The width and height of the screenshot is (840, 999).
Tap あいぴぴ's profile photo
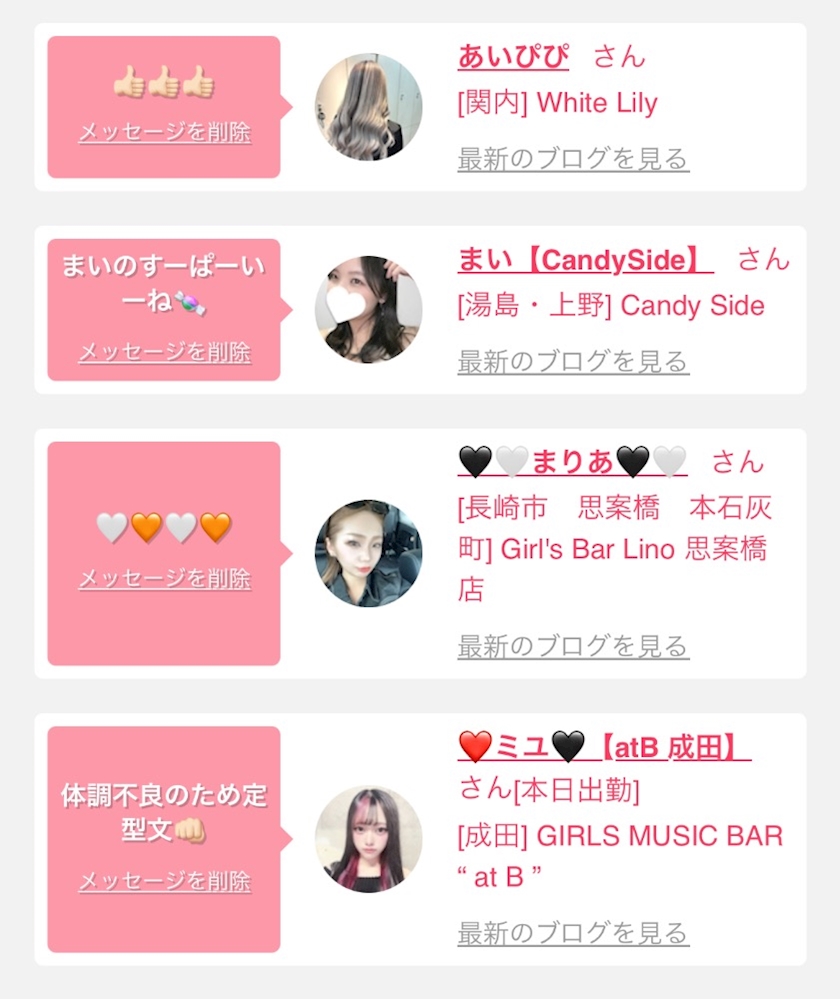pyautogui.click(x=368, y=107)
